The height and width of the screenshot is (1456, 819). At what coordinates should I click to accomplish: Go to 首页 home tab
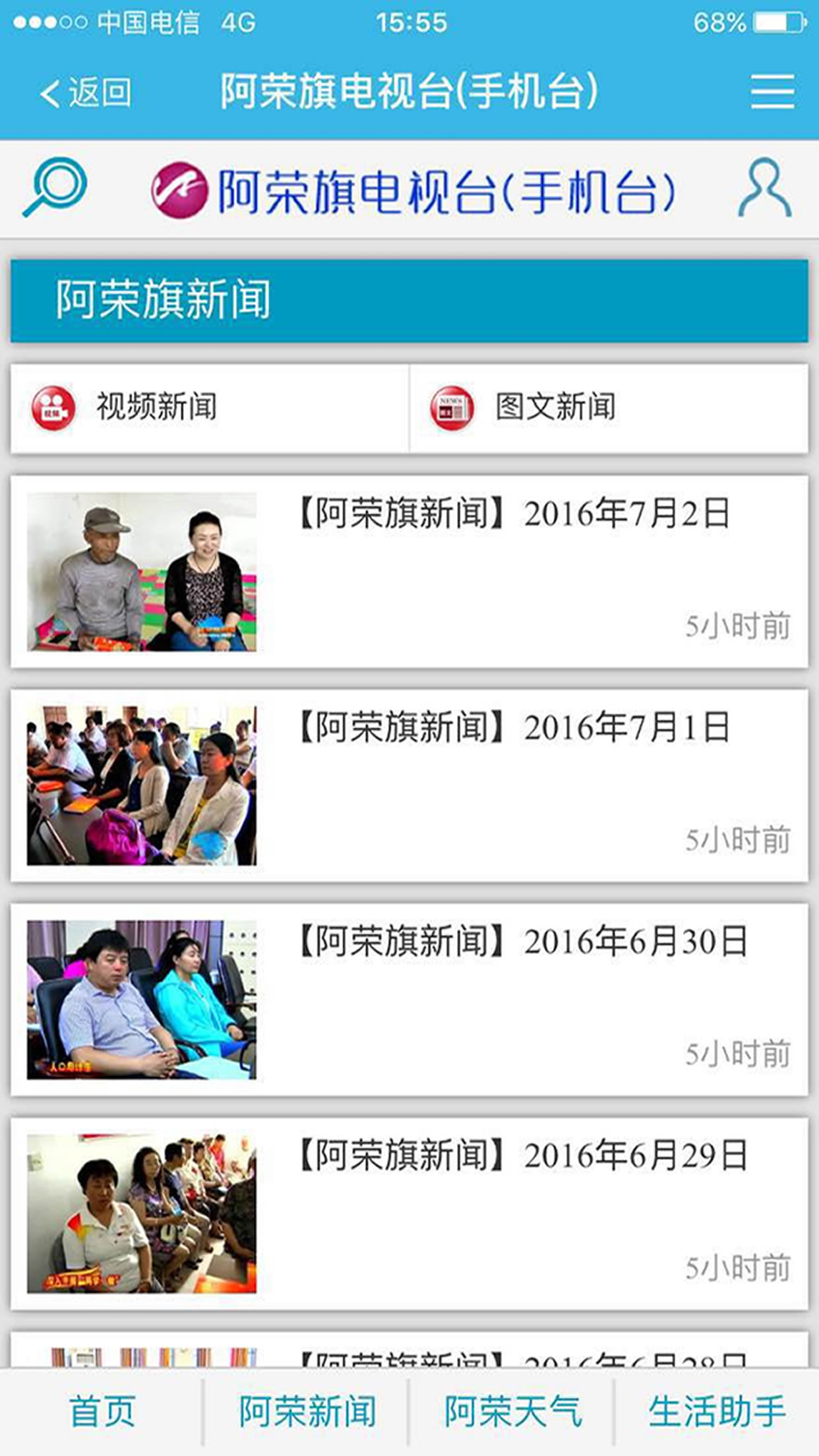pyautogui.click(x=102, y=1412)
